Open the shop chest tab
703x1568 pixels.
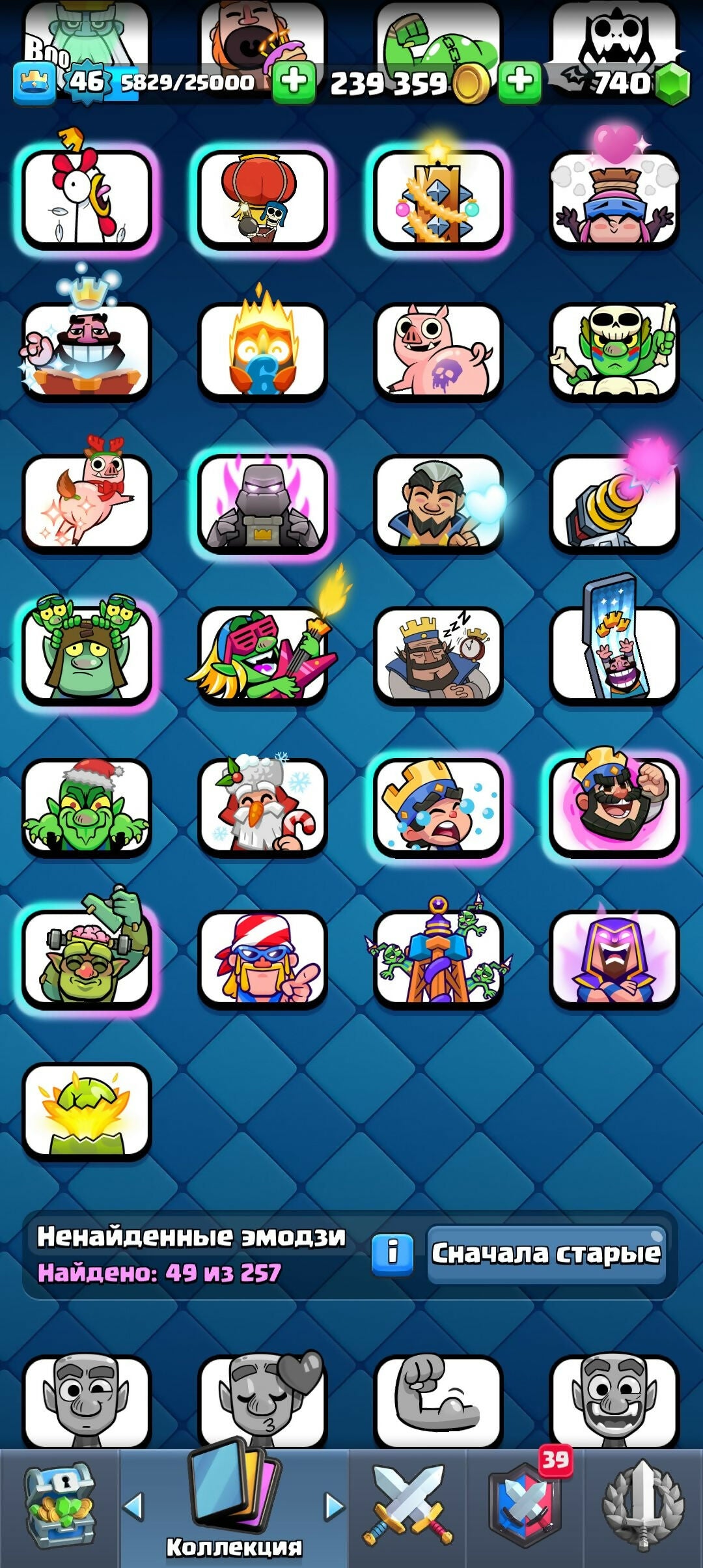pos(60,1505)
